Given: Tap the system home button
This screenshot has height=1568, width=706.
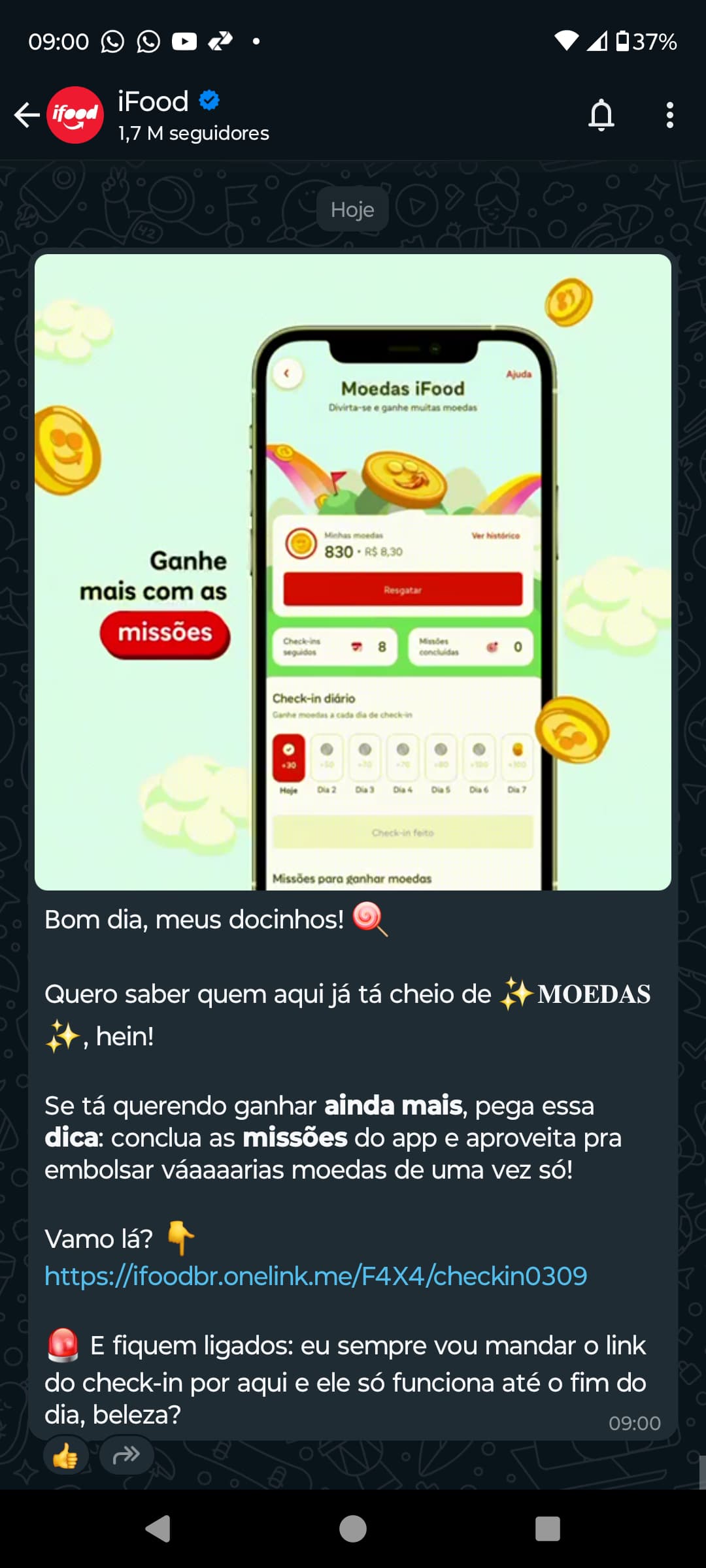Looking at the screenshot, I should tap(353, 1529).
